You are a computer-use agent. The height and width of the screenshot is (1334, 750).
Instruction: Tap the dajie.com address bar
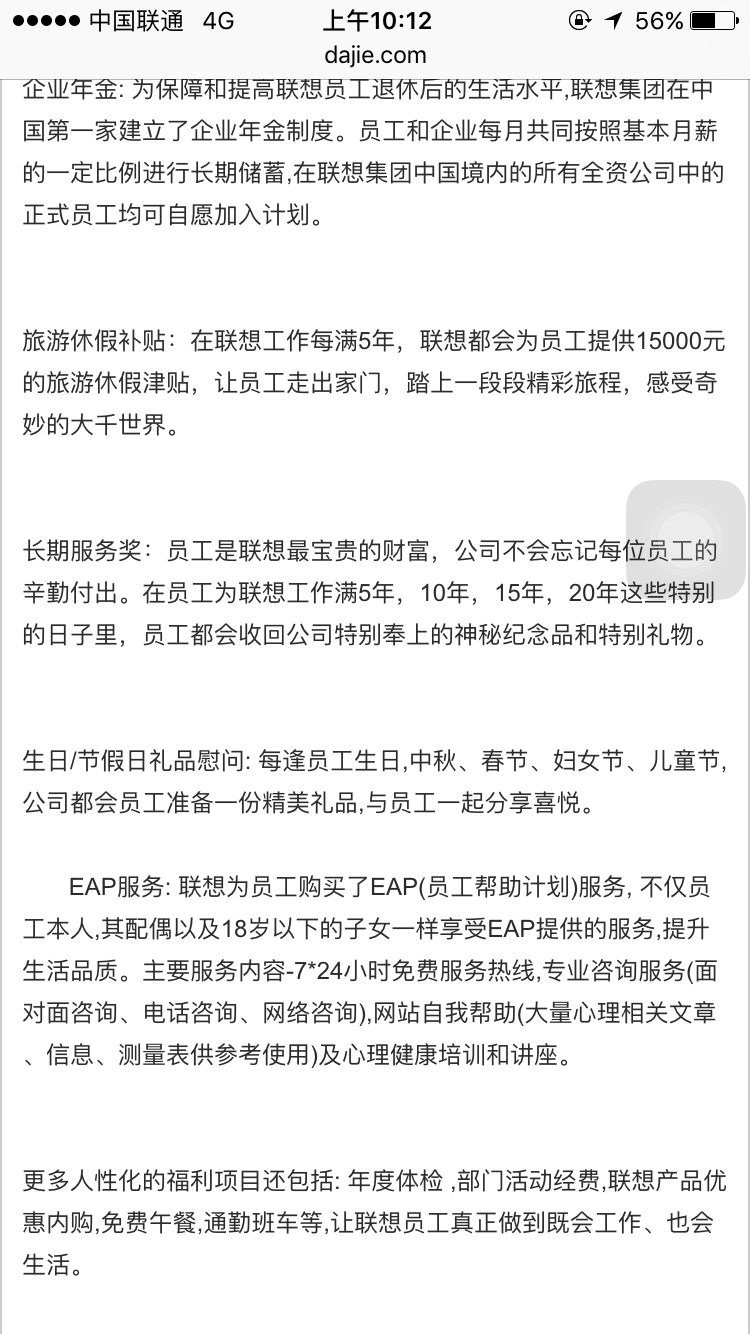tap(375, 55)
